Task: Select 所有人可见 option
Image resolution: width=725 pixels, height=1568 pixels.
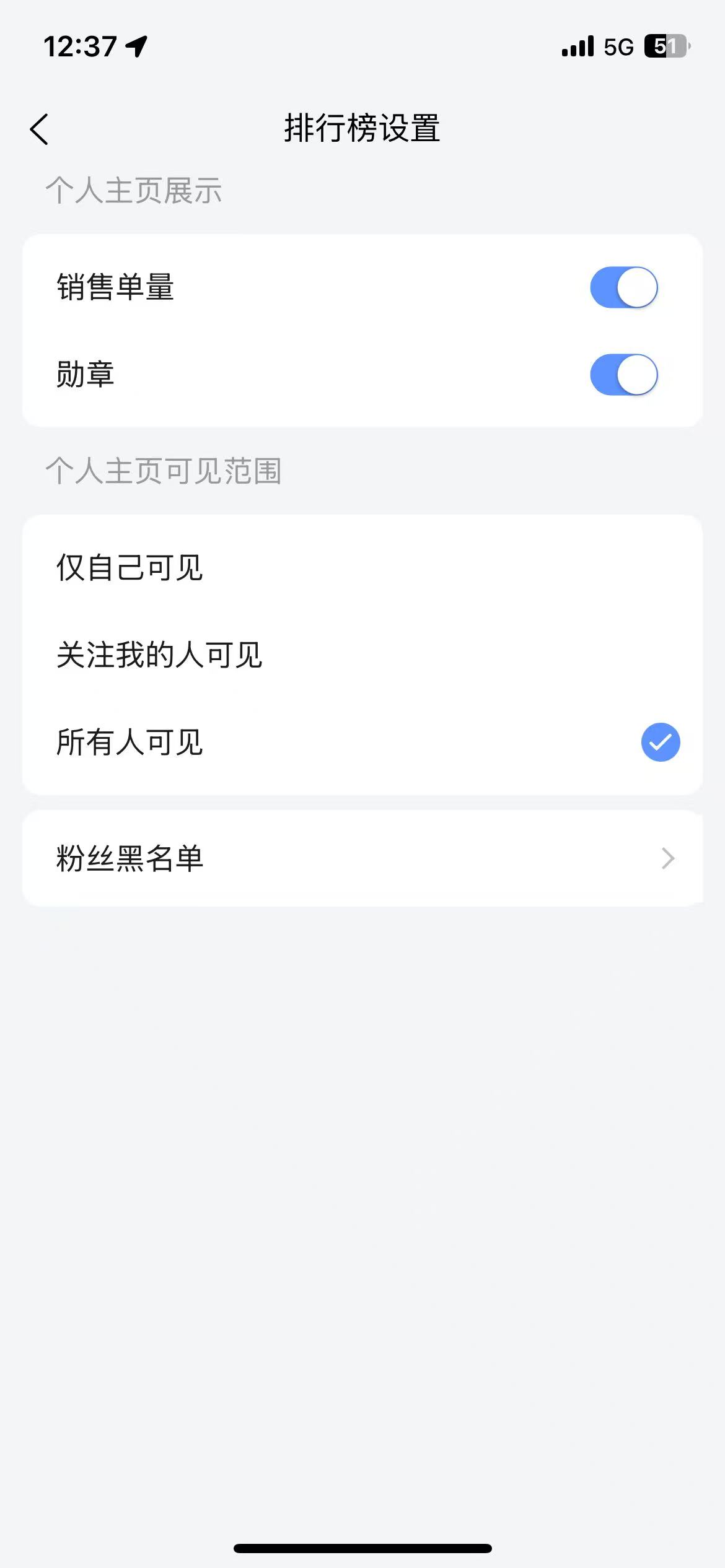Action: tap(362, 742)
